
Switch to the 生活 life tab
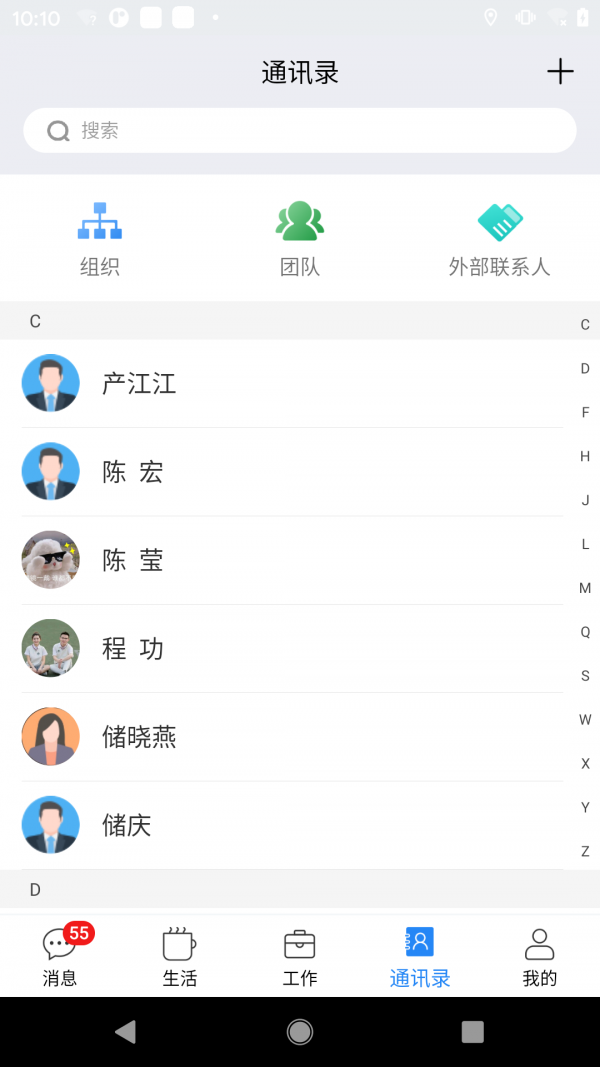tap(180, 957)
